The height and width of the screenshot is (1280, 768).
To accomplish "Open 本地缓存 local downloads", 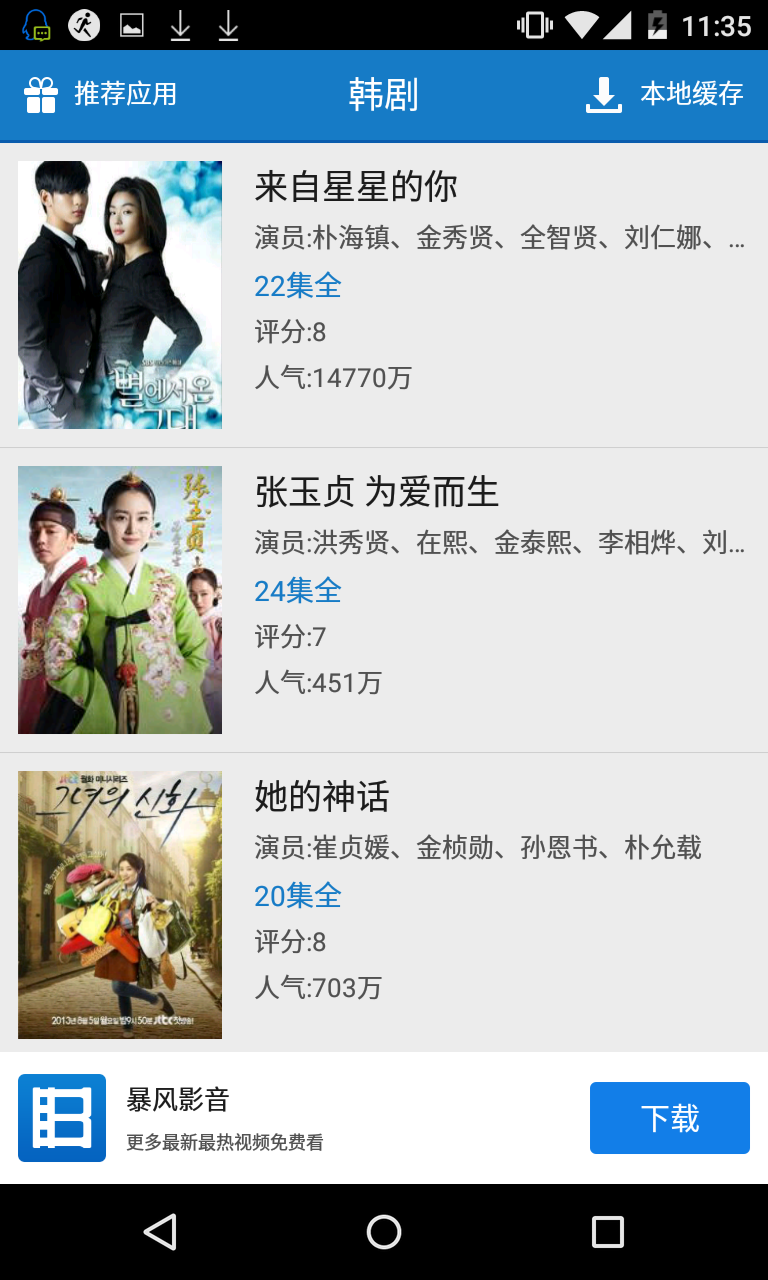I will (x=664, y=95).
